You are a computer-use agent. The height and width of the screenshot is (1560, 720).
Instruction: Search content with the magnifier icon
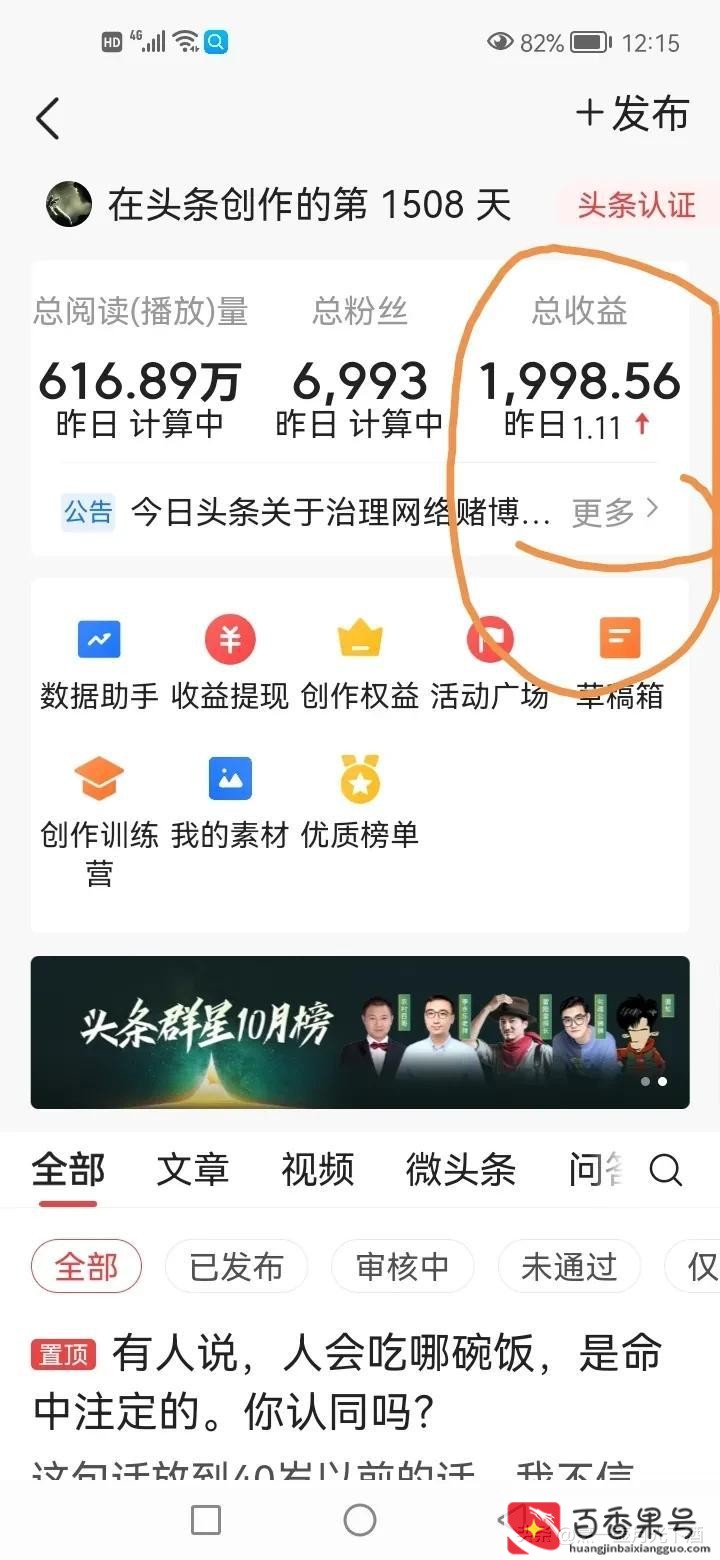pos(665,1169)
